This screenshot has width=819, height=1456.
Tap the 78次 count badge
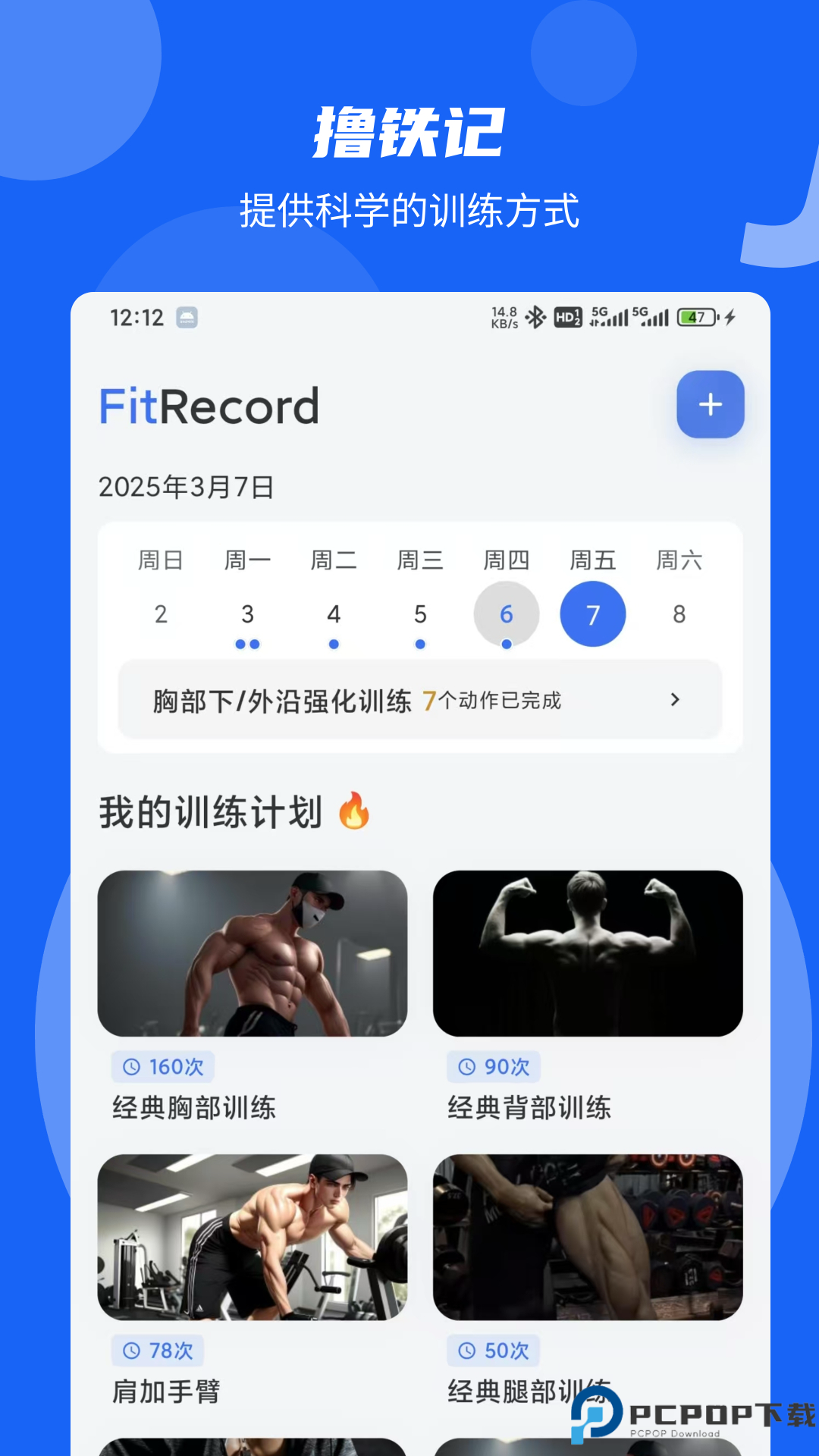click(159, 1351)
